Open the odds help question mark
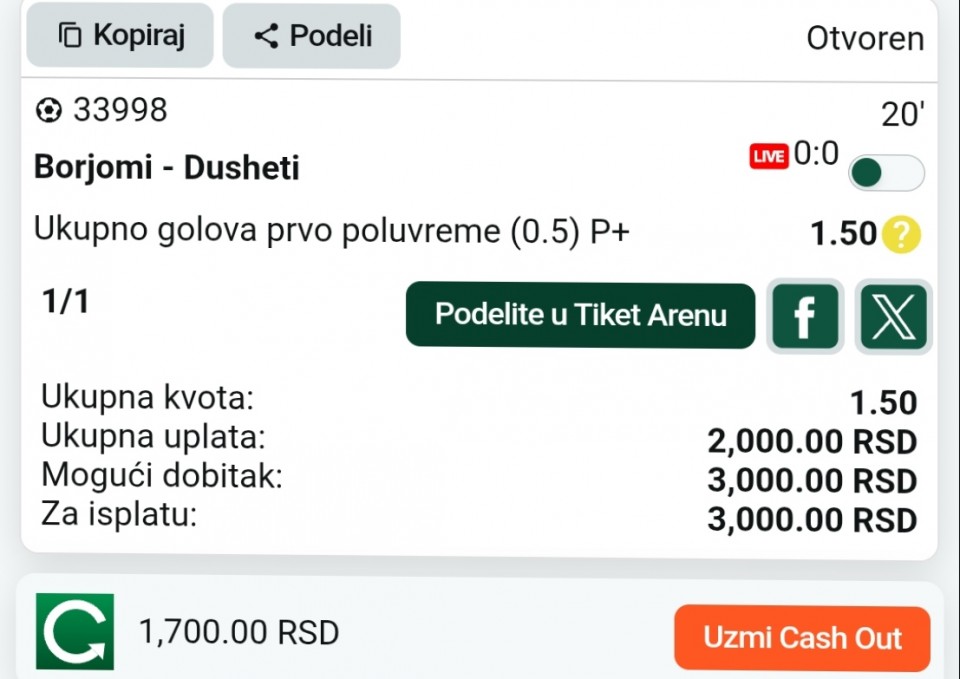Viewport: 960px width, 679px height. [x=901, y=235]
